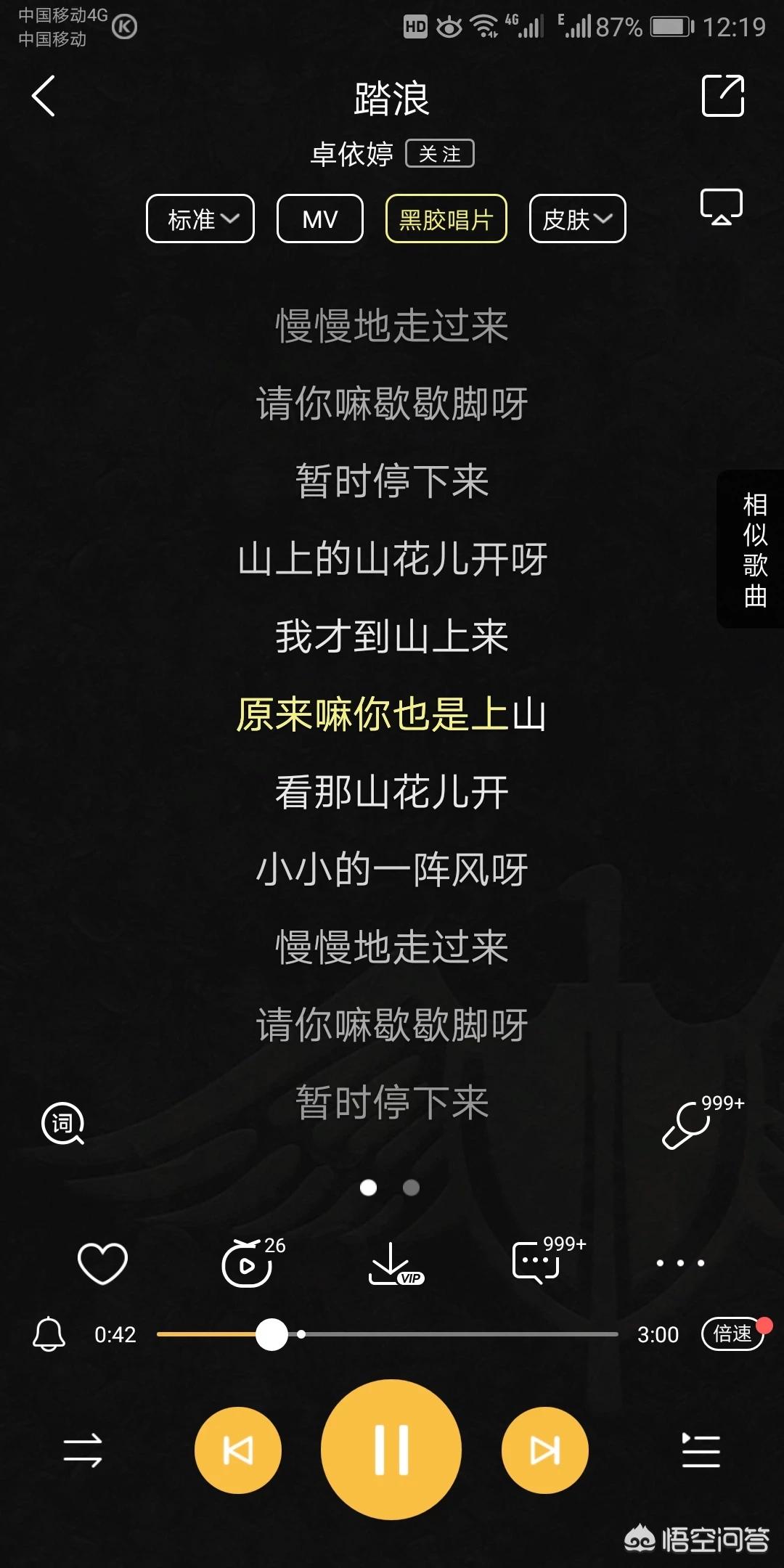Skip to the next track

(545, 1450)
